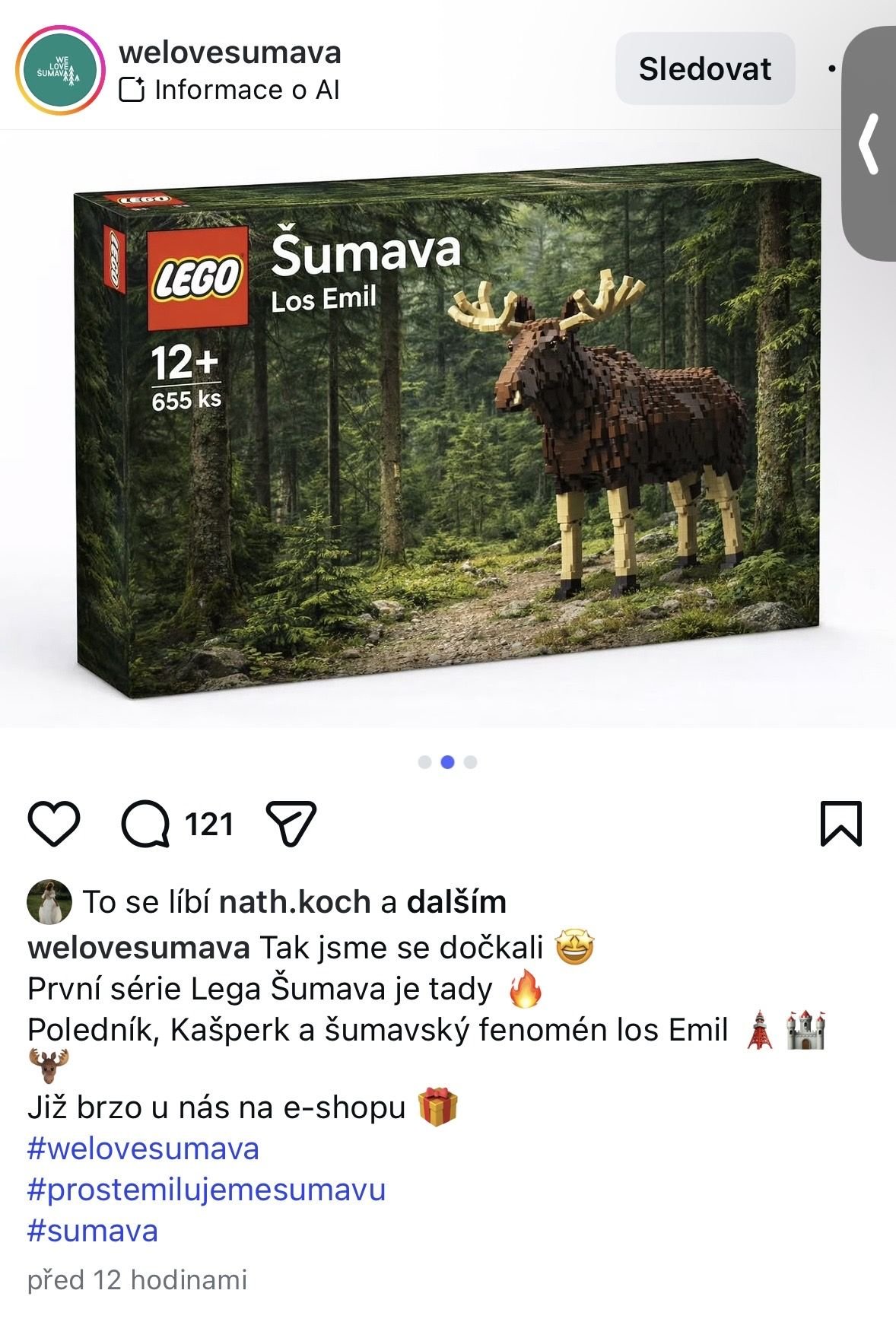Tap the carousel page indicator dots
Image resolution: width=896 pixels, height=1322 pixels.
[447, 762]
